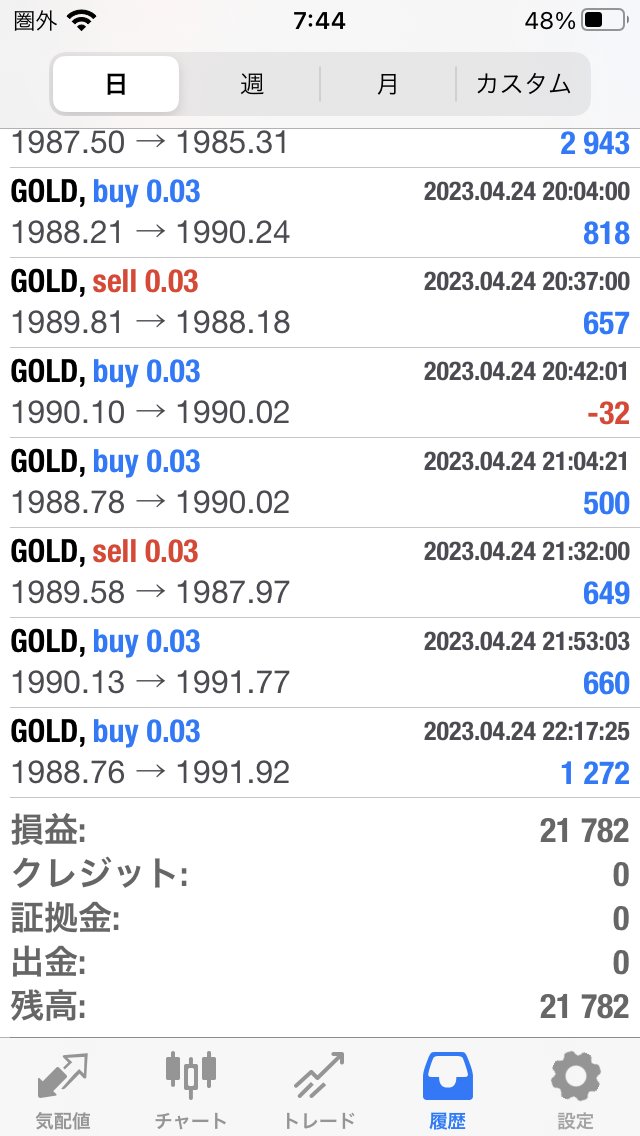Choose the カスタム custom period
This screenshot has width=640, height=1136.
(x=523, y=84)
